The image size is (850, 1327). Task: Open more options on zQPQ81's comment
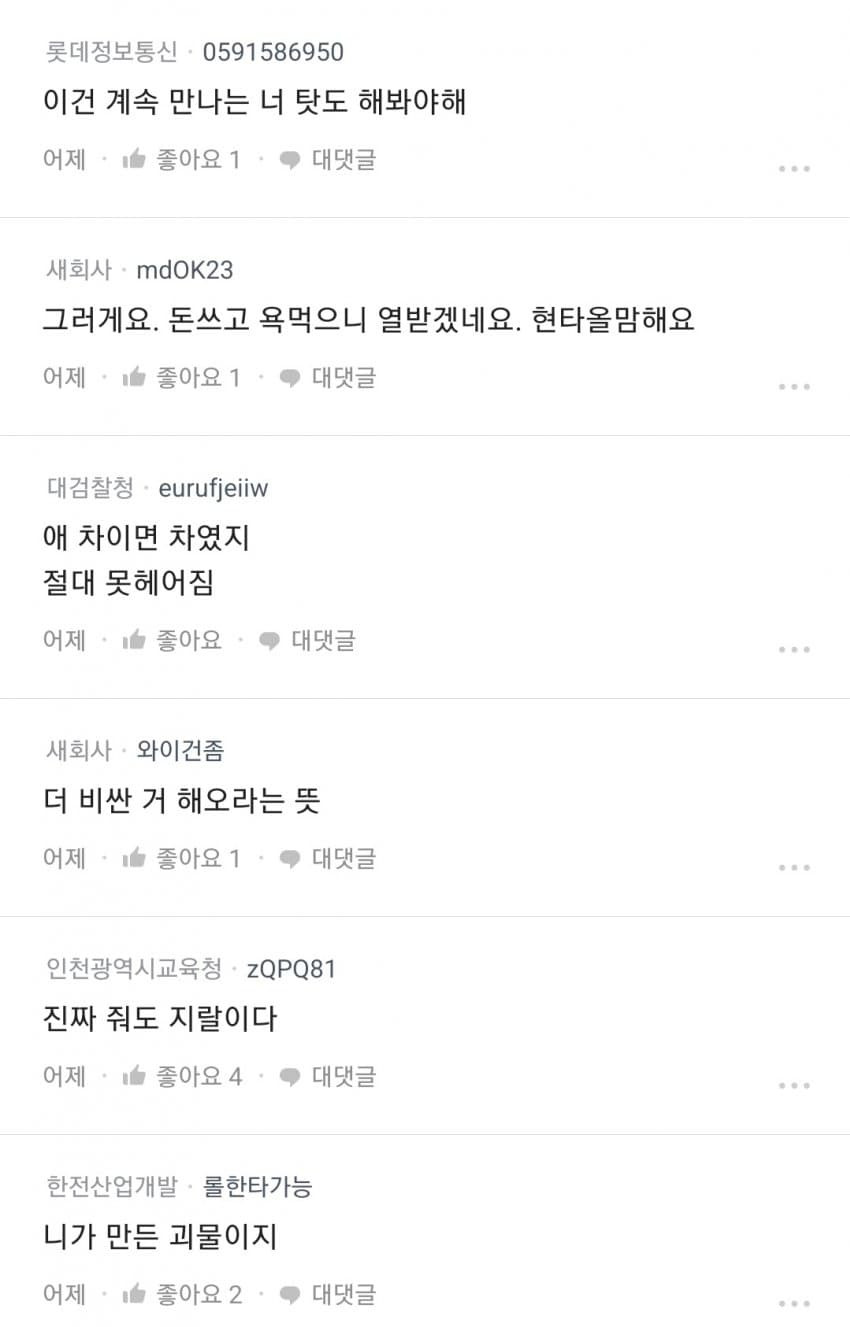pos(794,1085)
